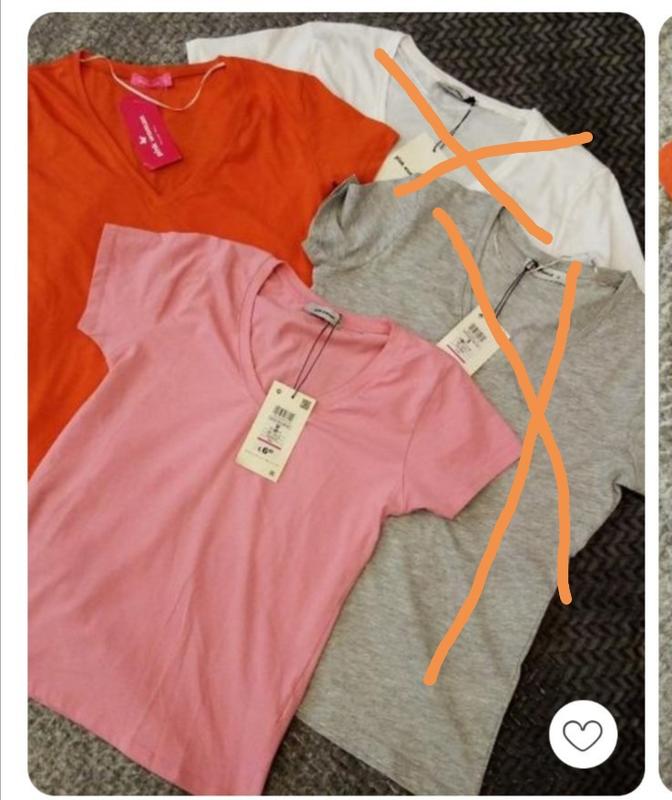Favorite this t-shirt listing with the heart
672x800 pixels.
point(583,735)
